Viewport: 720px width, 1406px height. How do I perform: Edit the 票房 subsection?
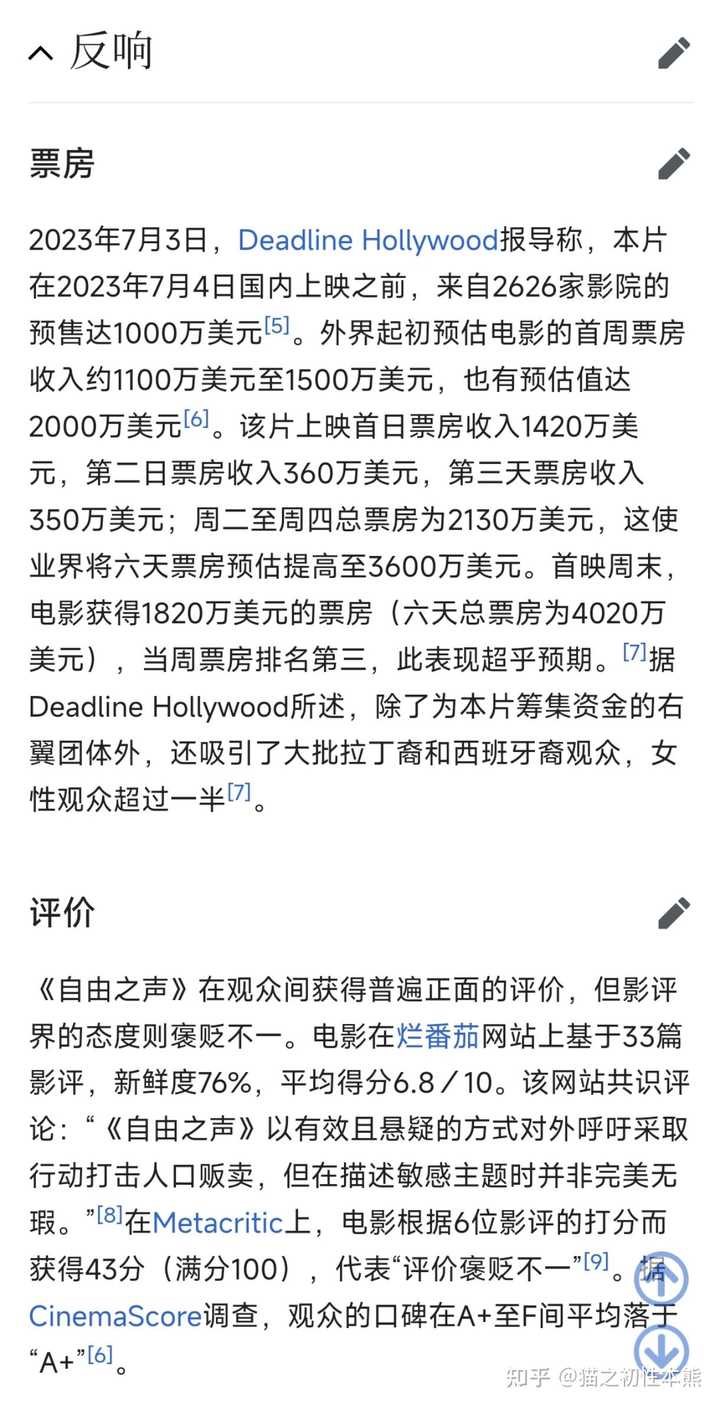(674, 163)
